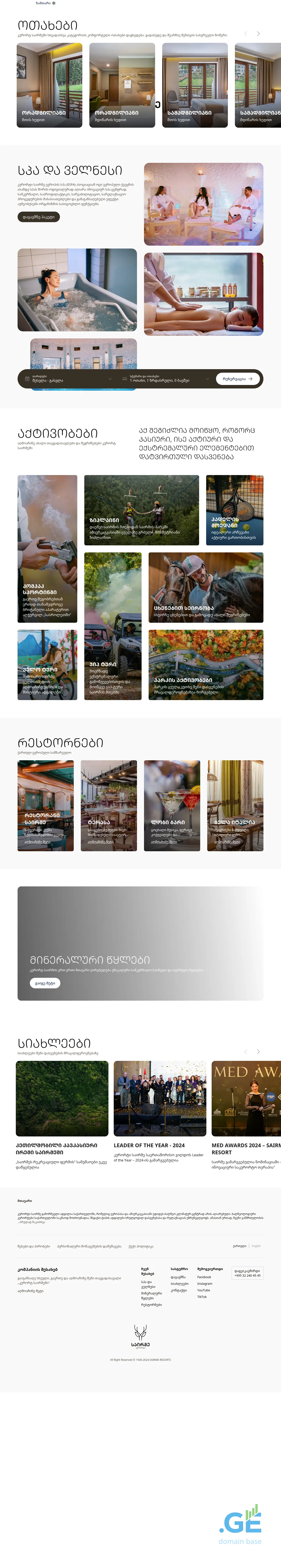Open the ცხენებით სეირნობა activity card
Image resolution: width=281 pixels, height=1568 pixels.
205,587
